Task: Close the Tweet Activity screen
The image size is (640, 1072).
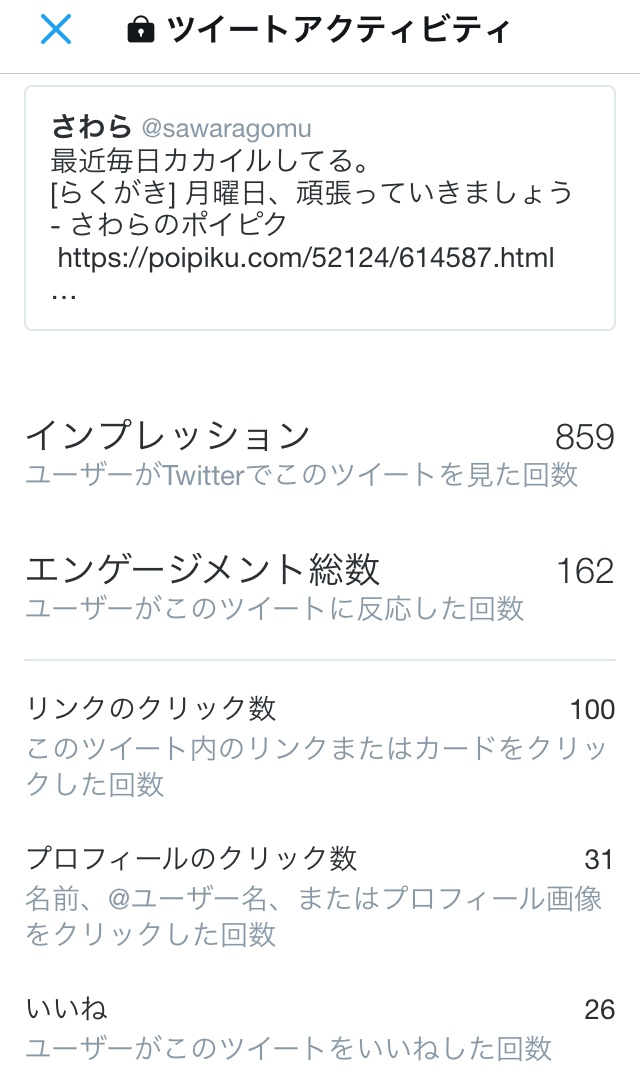Action: point(56,30)
